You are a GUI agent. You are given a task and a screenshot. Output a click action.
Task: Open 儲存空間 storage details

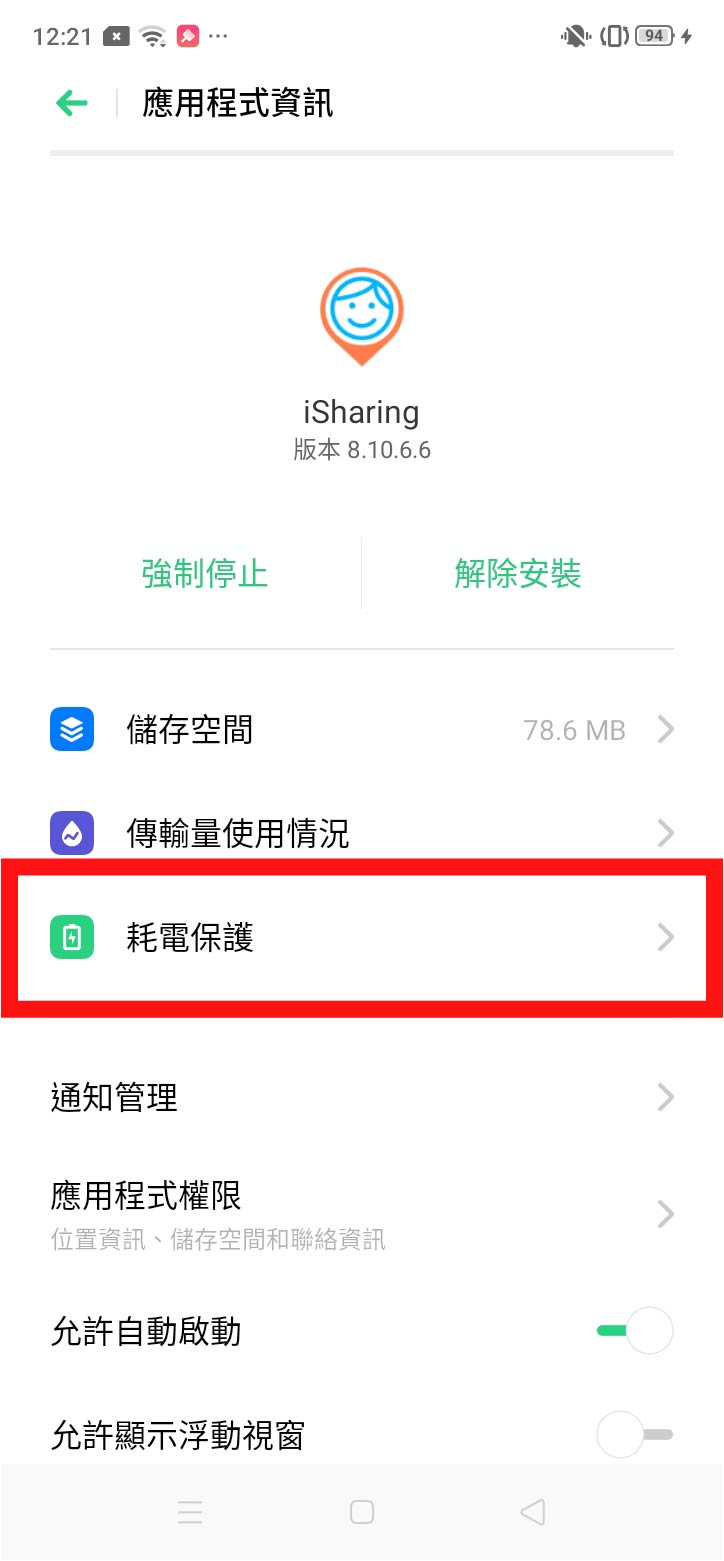(x=361, y=731)
